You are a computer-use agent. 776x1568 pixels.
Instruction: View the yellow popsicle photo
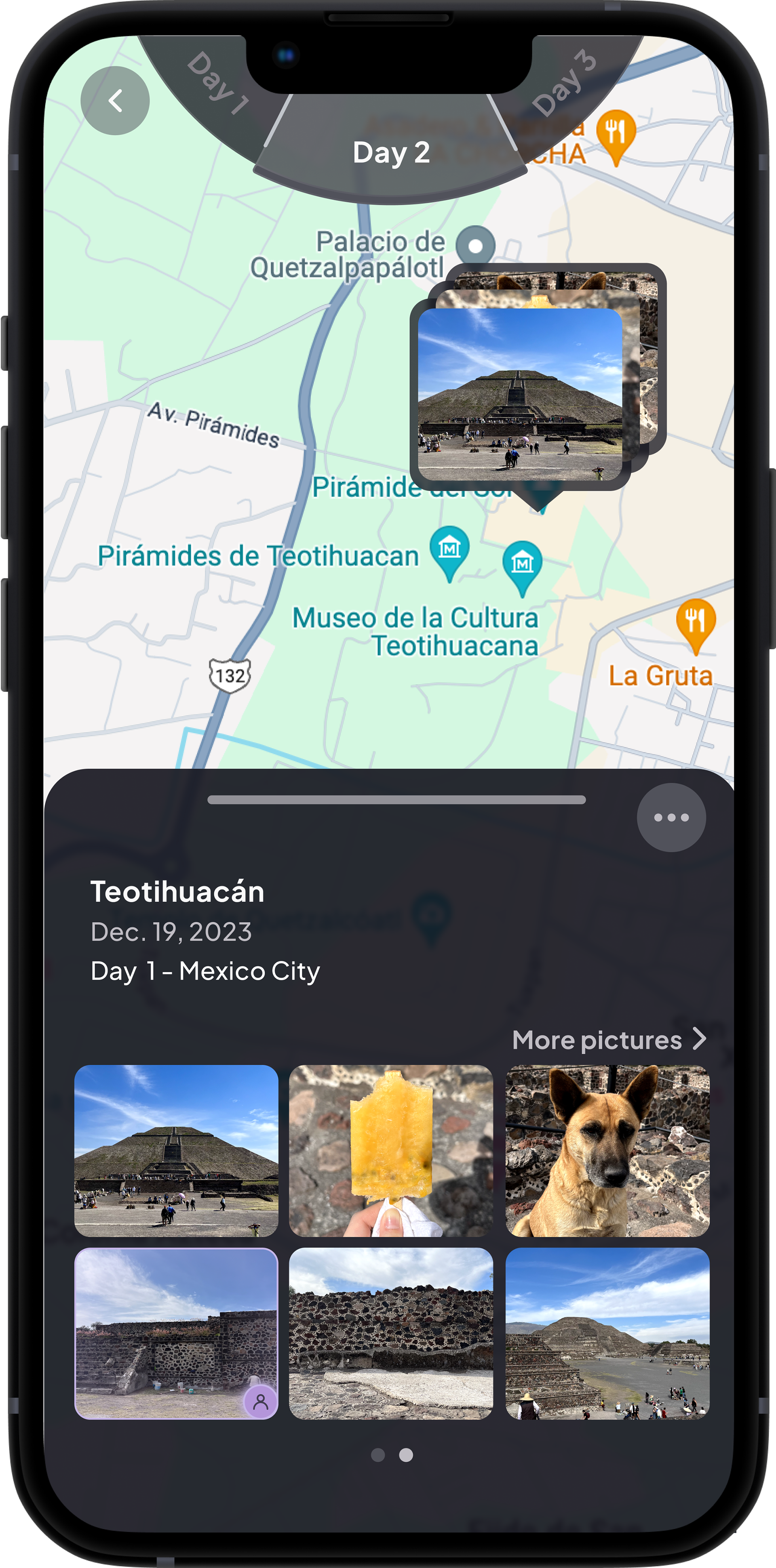391,1150
